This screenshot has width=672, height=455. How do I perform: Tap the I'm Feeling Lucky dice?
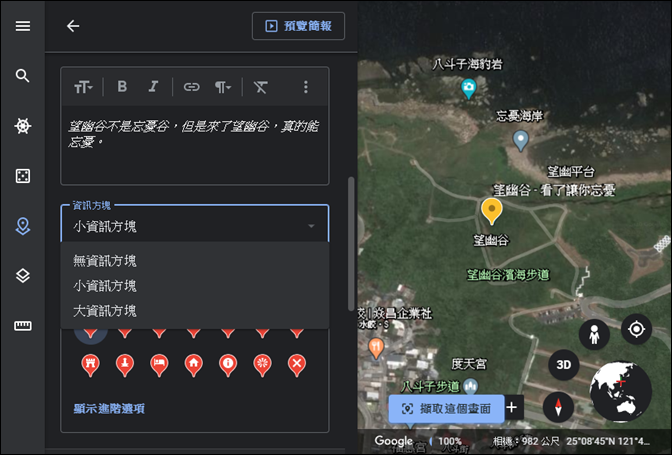coord(22,176)
